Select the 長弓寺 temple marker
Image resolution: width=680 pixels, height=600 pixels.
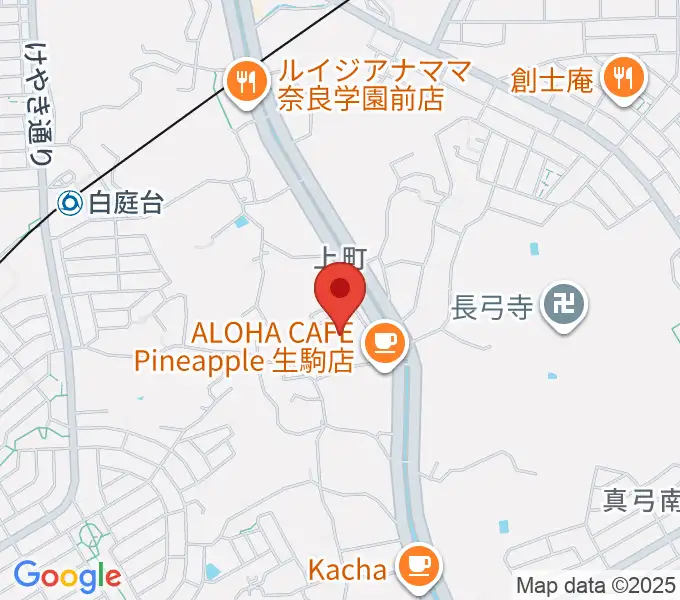(565, 307)
